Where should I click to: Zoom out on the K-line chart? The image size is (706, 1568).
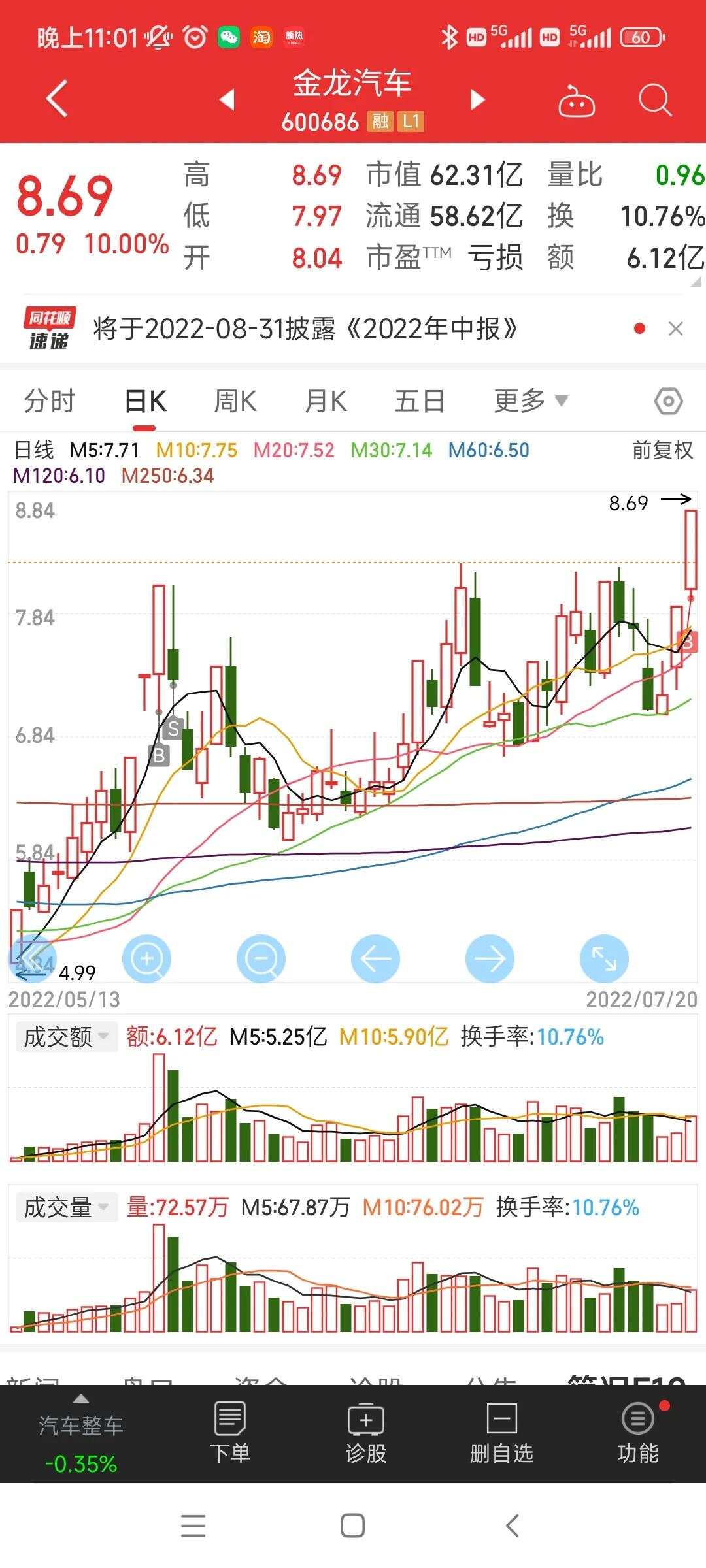click(x=261, y=958)
